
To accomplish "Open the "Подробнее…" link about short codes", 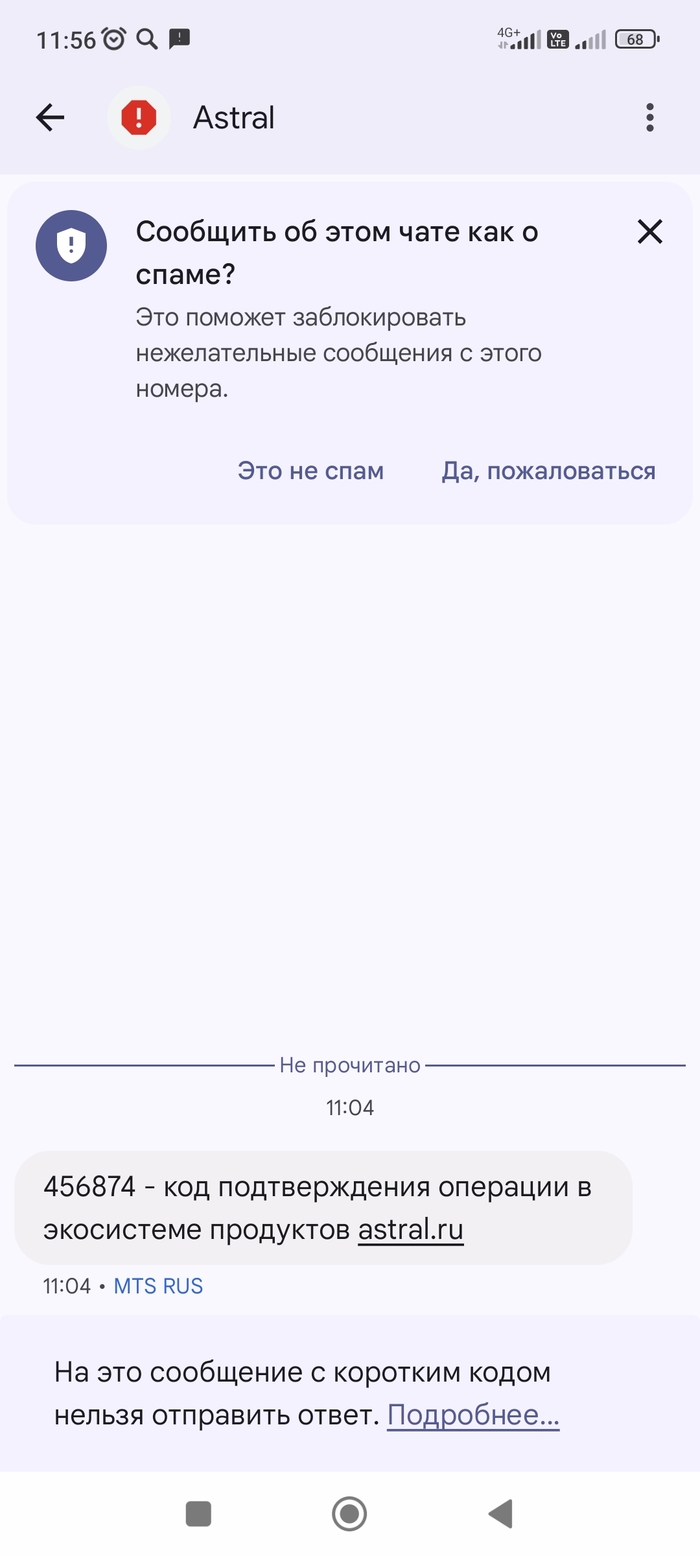I will click(473, 1415).
